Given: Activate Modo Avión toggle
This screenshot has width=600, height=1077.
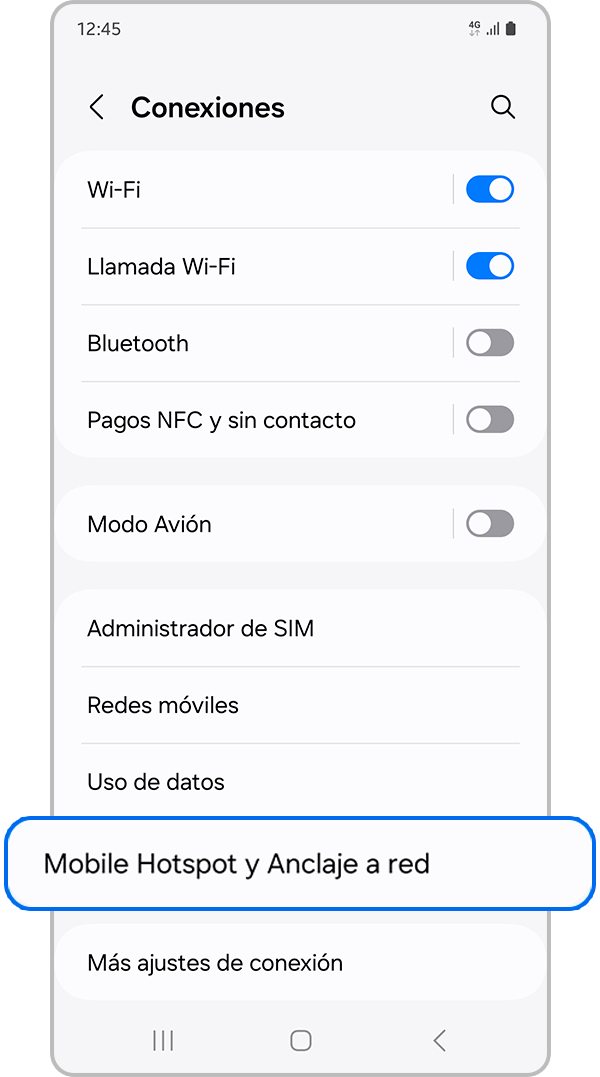Looking at the screenshot, I should tap(490, 524).
